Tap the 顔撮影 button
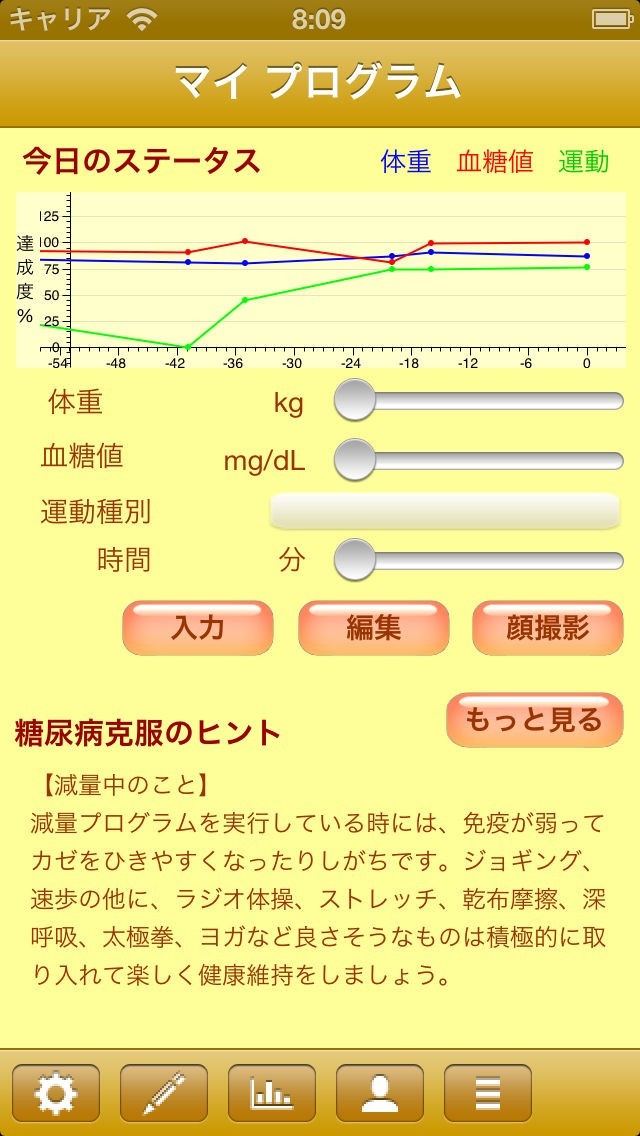This screenshot has width=640, height=1136. (548, 628)
